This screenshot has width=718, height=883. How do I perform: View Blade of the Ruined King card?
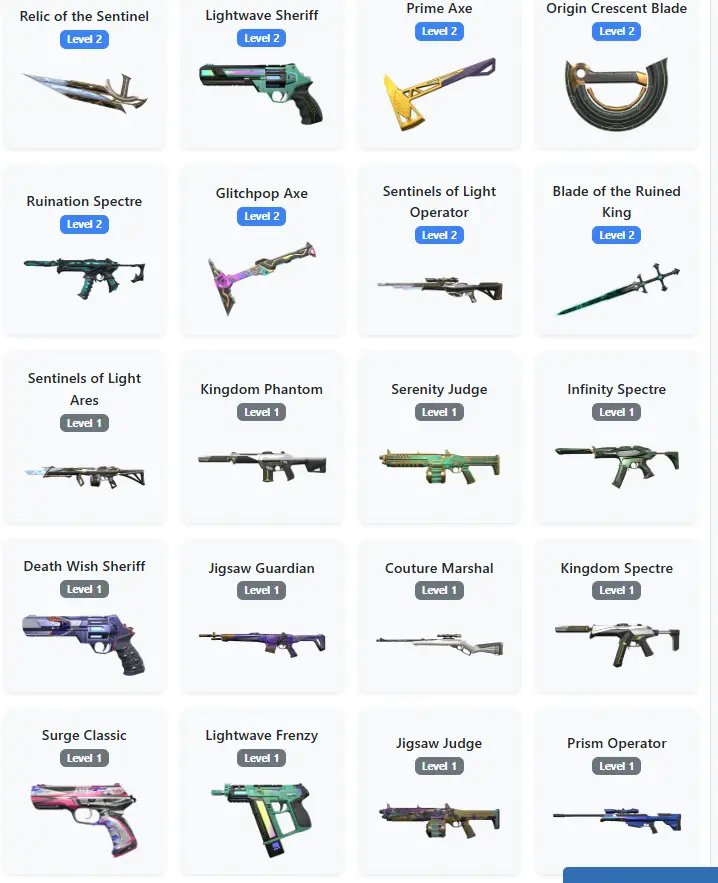tap(616, 255)
